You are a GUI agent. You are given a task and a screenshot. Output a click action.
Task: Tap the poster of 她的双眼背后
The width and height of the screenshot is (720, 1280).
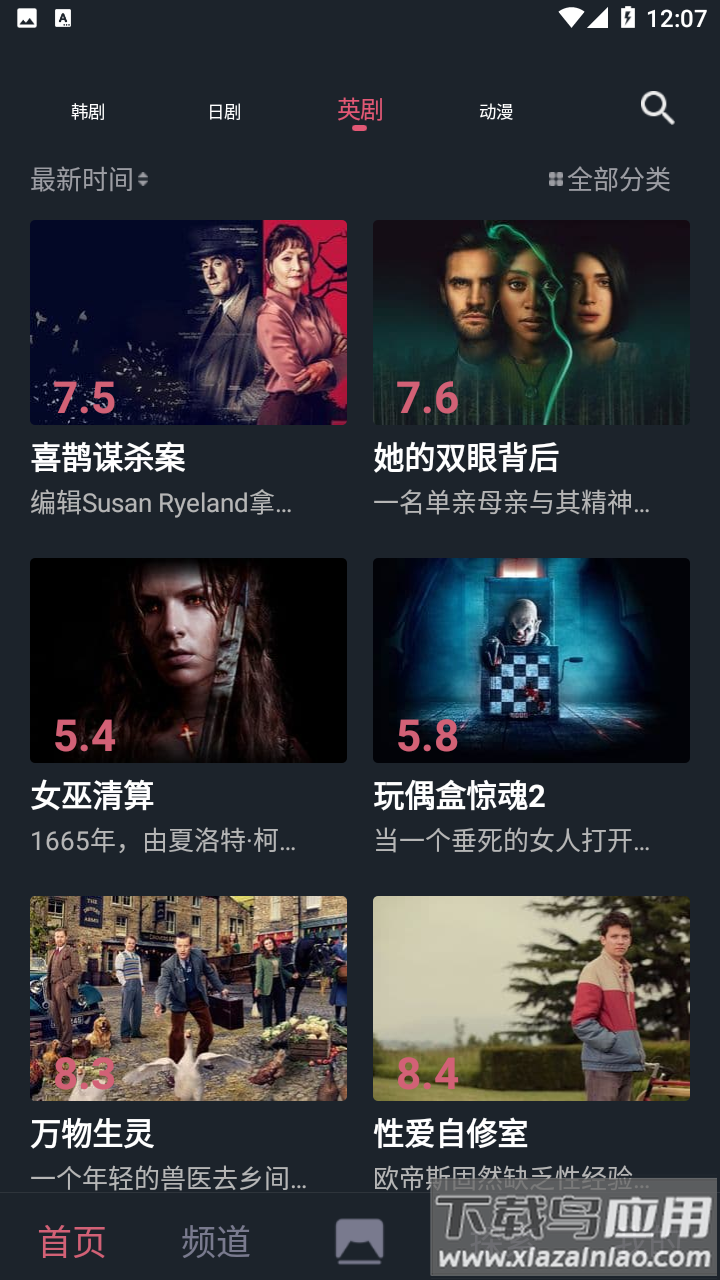point(531,322)
